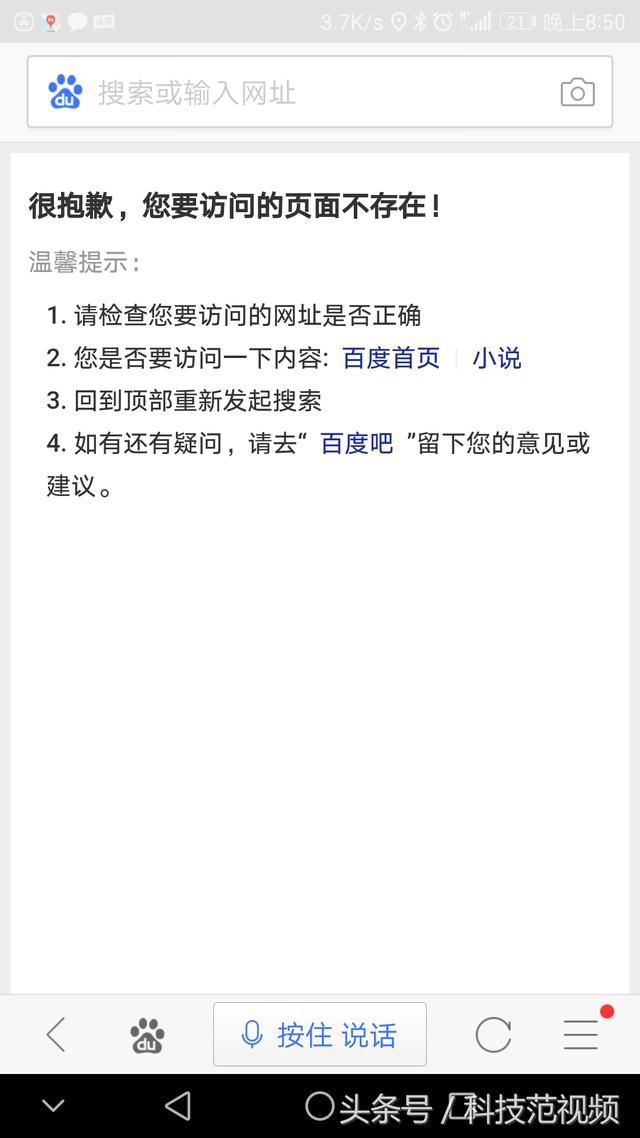This screenshot has height=1138, width=640.
Task: Hide navigation bar with the down chevron
Action: (x=53, y=1106)
